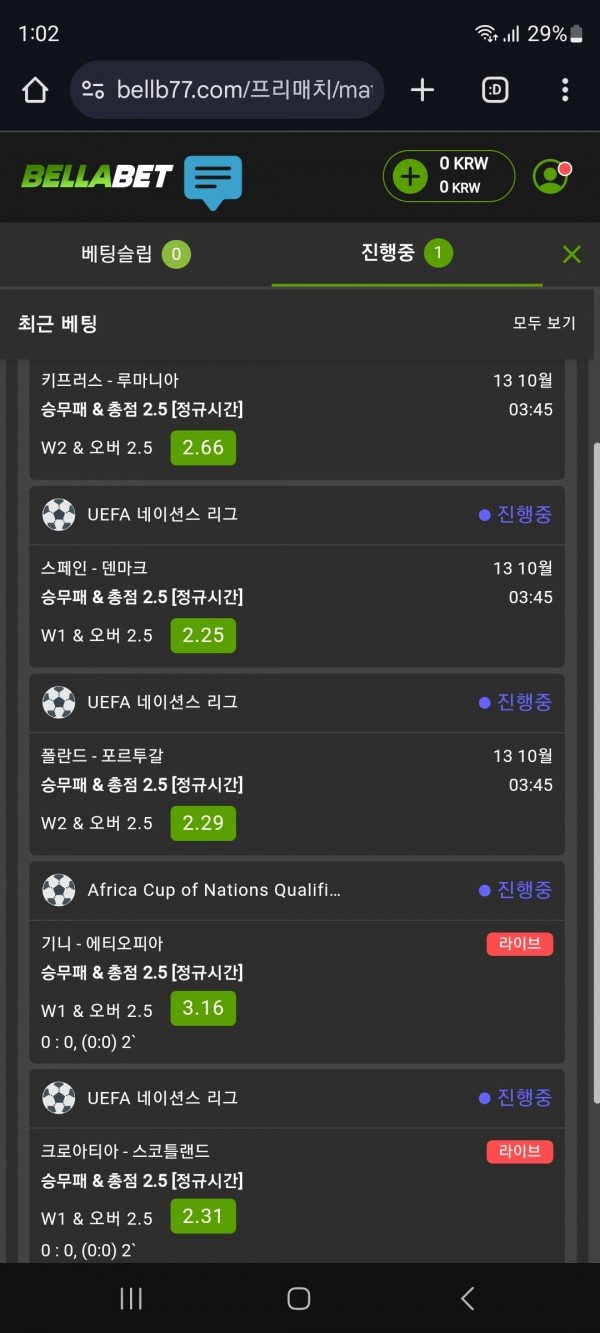Go back with the system back button
Image resolution: width=600 pixels, height=1333 pixels.
pyautogui.click(x=467, y=1298)
